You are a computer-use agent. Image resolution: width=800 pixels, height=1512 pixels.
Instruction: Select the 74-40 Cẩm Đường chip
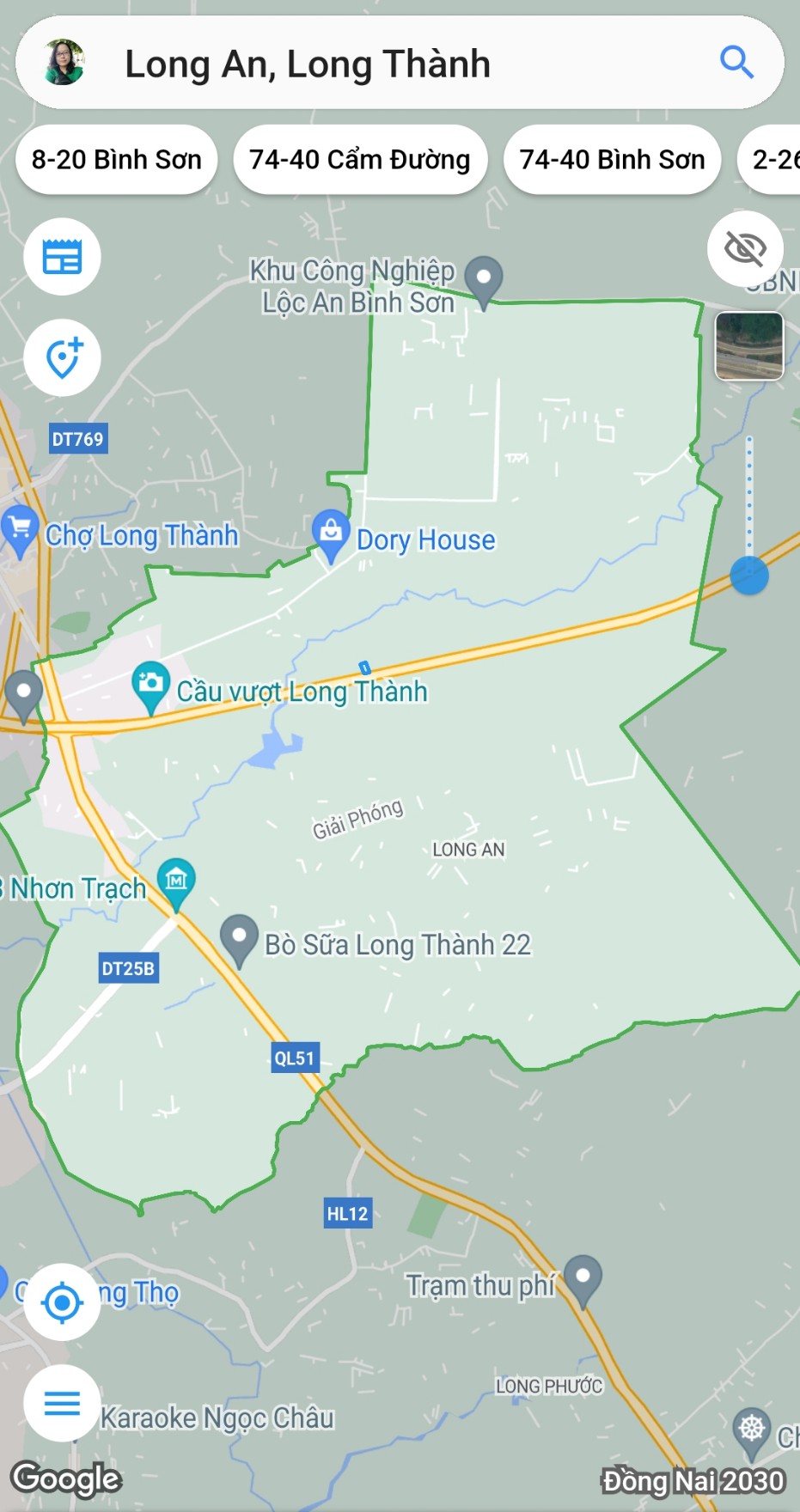pos(360,160)
